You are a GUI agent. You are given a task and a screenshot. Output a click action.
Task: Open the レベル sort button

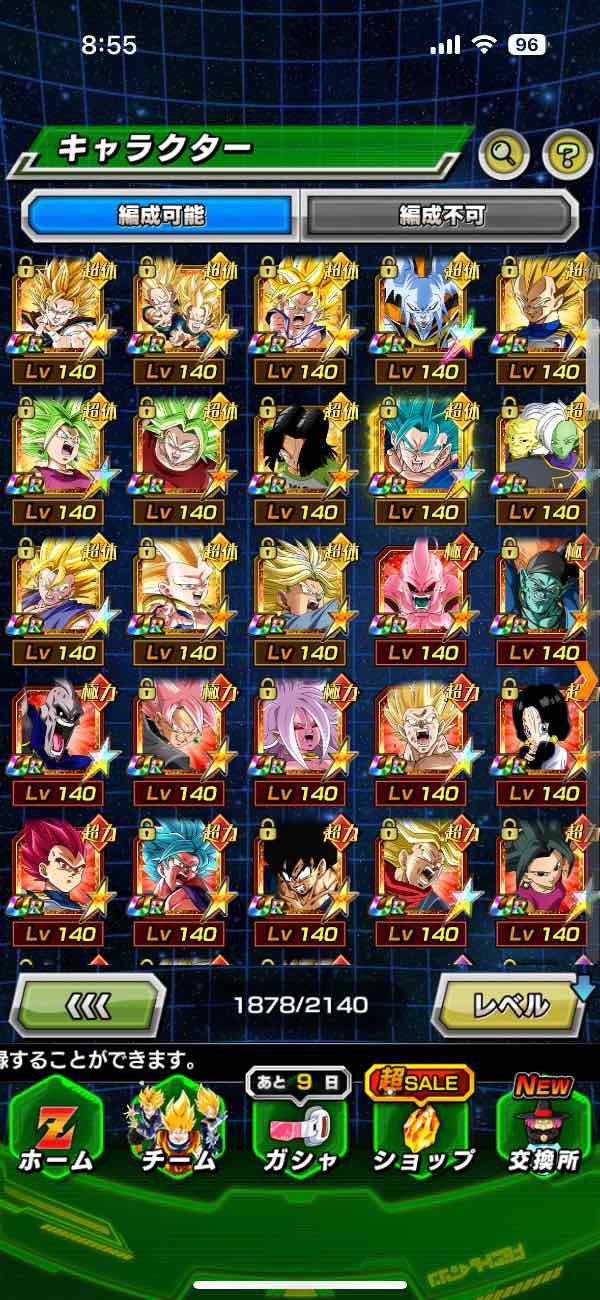click(511, 1004)
